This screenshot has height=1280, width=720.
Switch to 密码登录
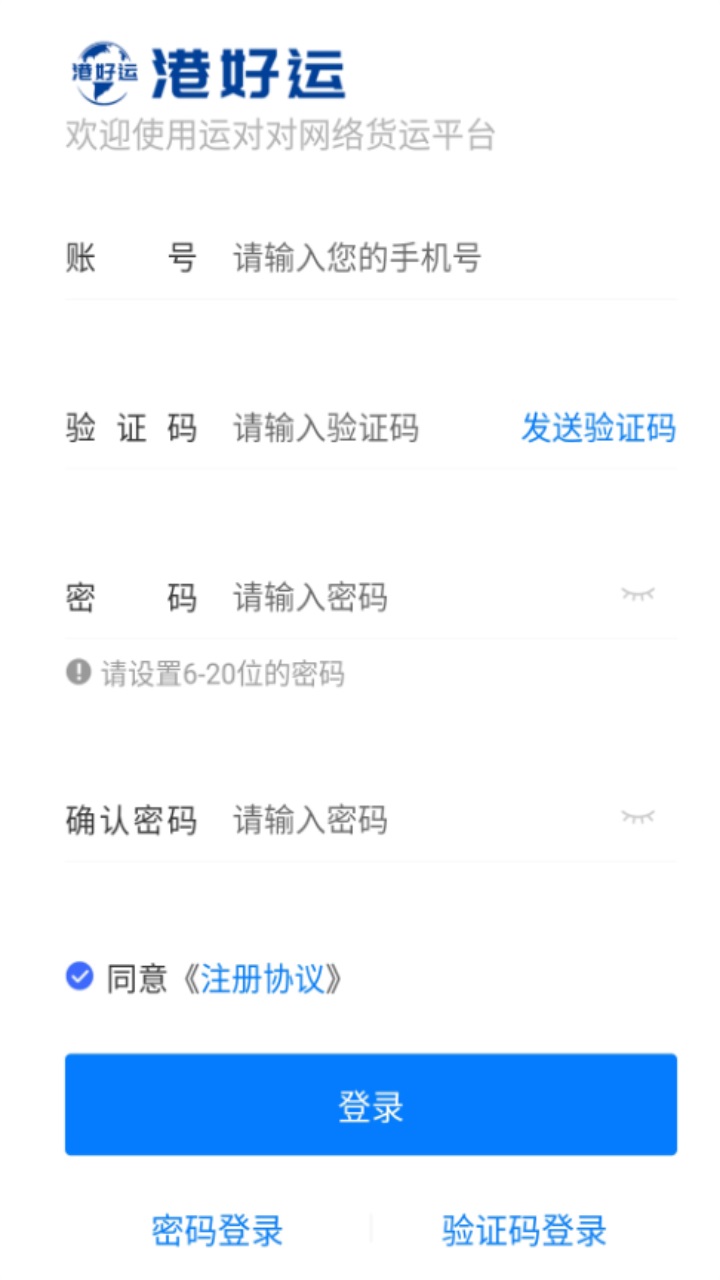coord(217,1231)
